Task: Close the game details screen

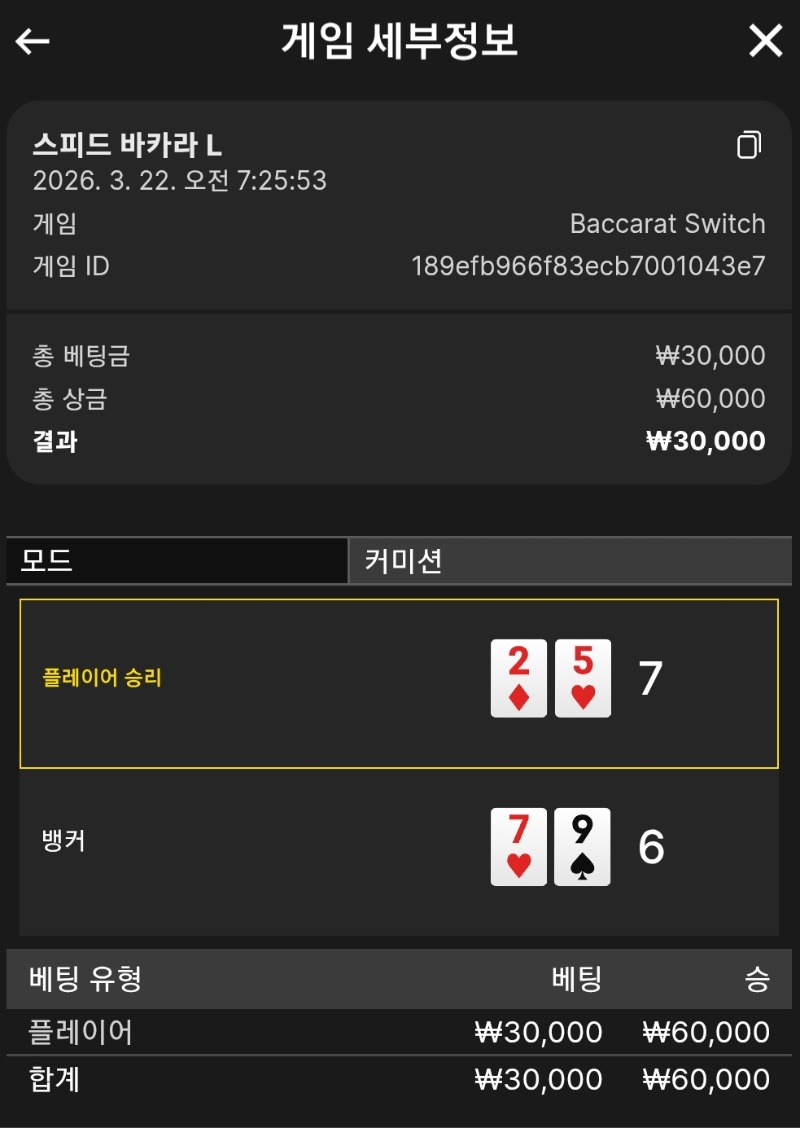Action: click(765, 41)
